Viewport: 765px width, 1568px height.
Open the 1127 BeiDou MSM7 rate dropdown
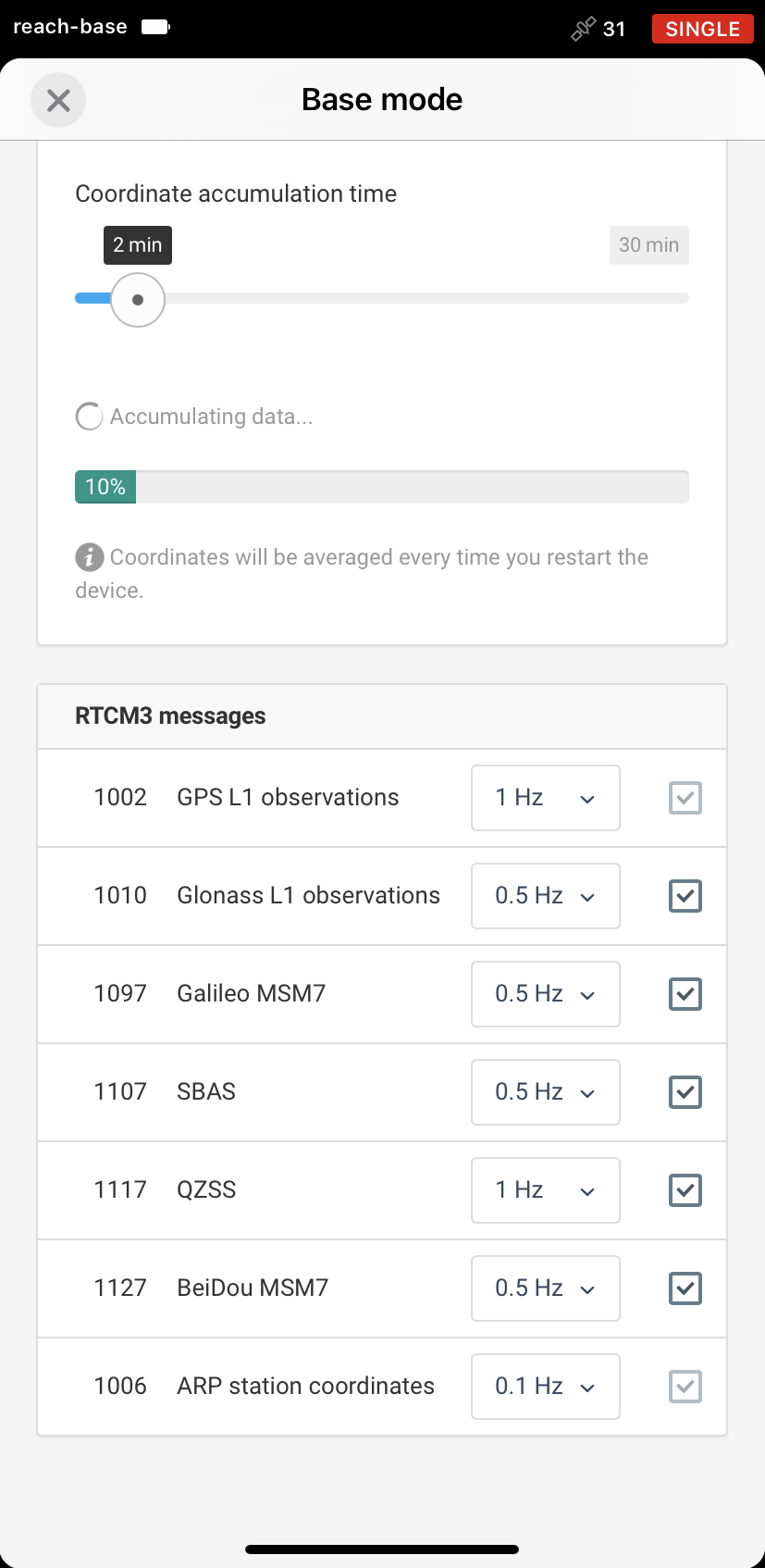click(546, 1288)
